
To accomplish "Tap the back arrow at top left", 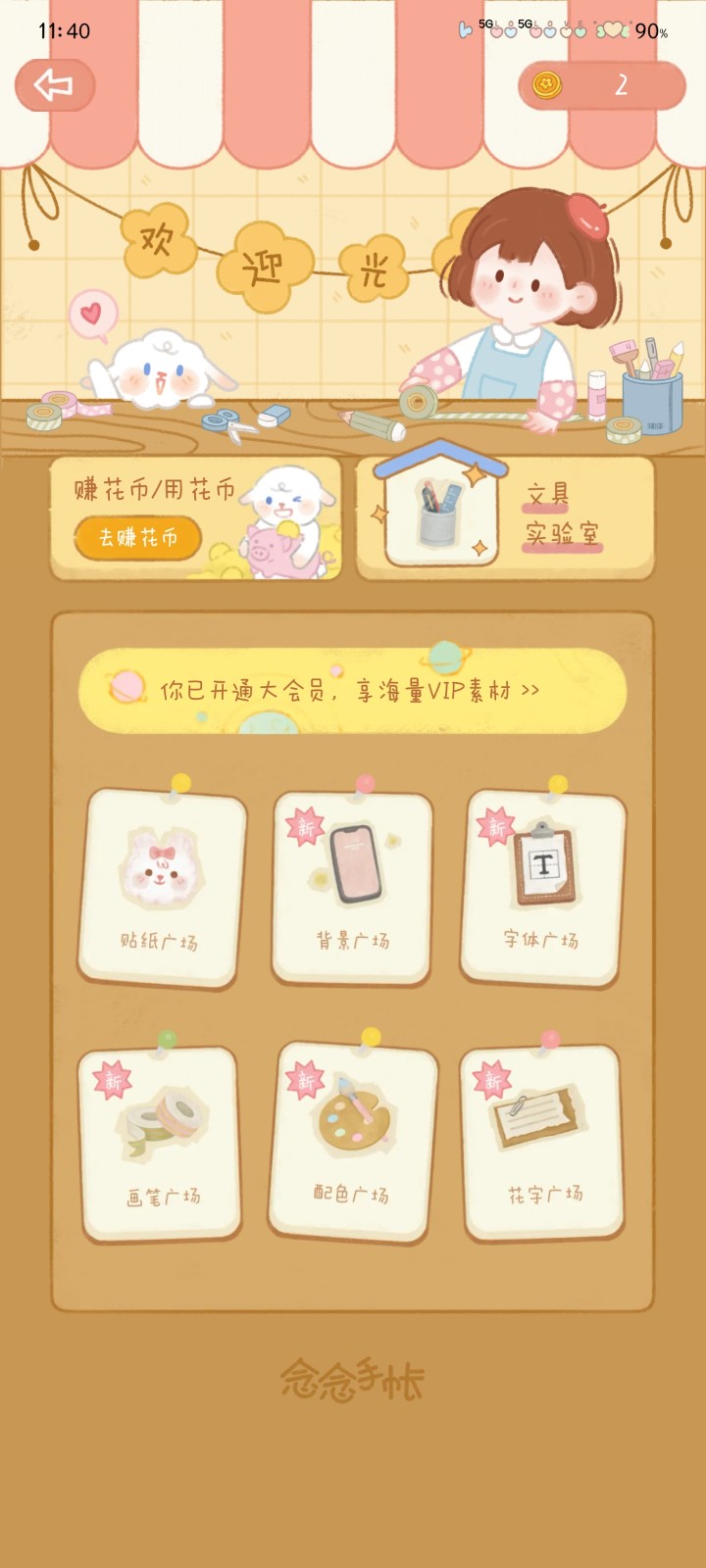I will point(54,85).
